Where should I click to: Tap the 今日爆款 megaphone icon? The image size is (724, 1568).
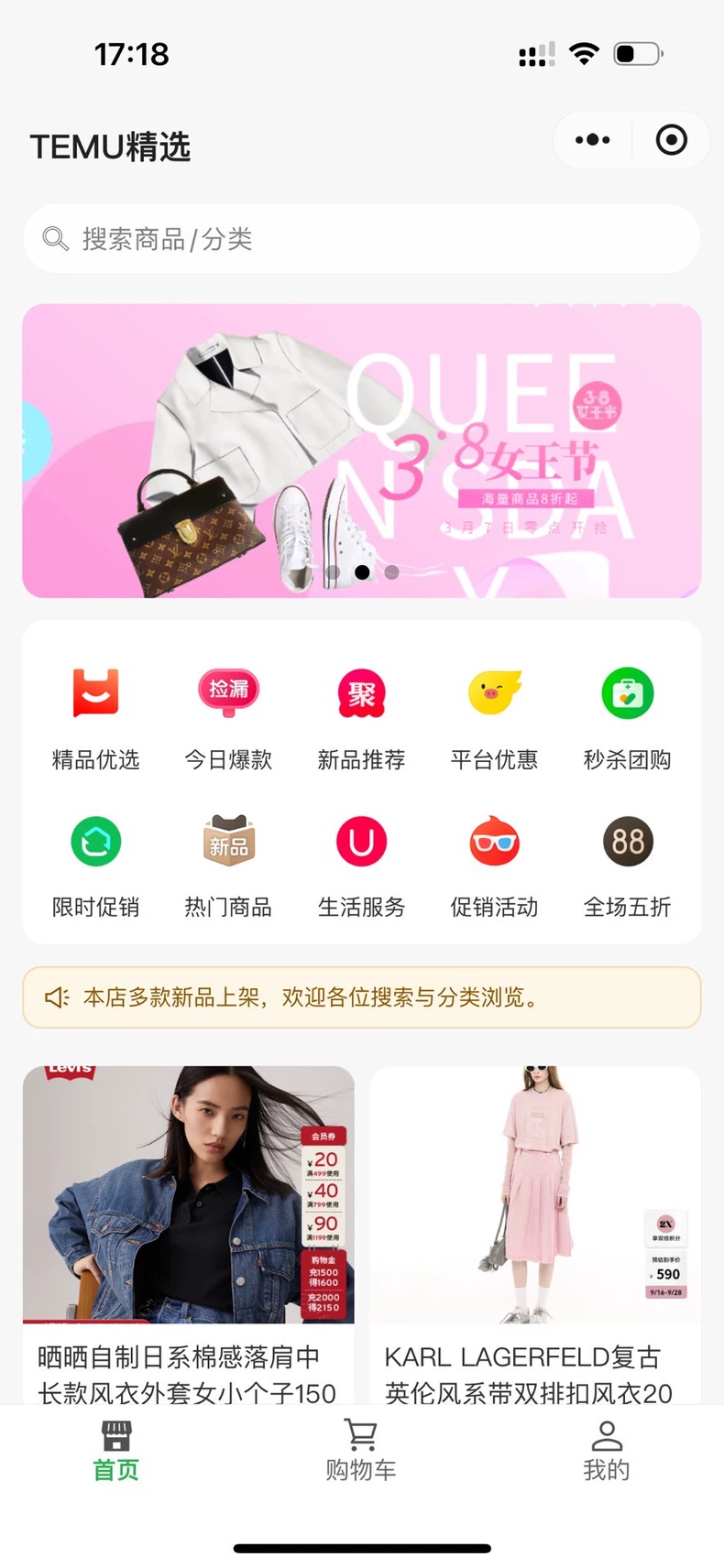click(x=227, y=693)
